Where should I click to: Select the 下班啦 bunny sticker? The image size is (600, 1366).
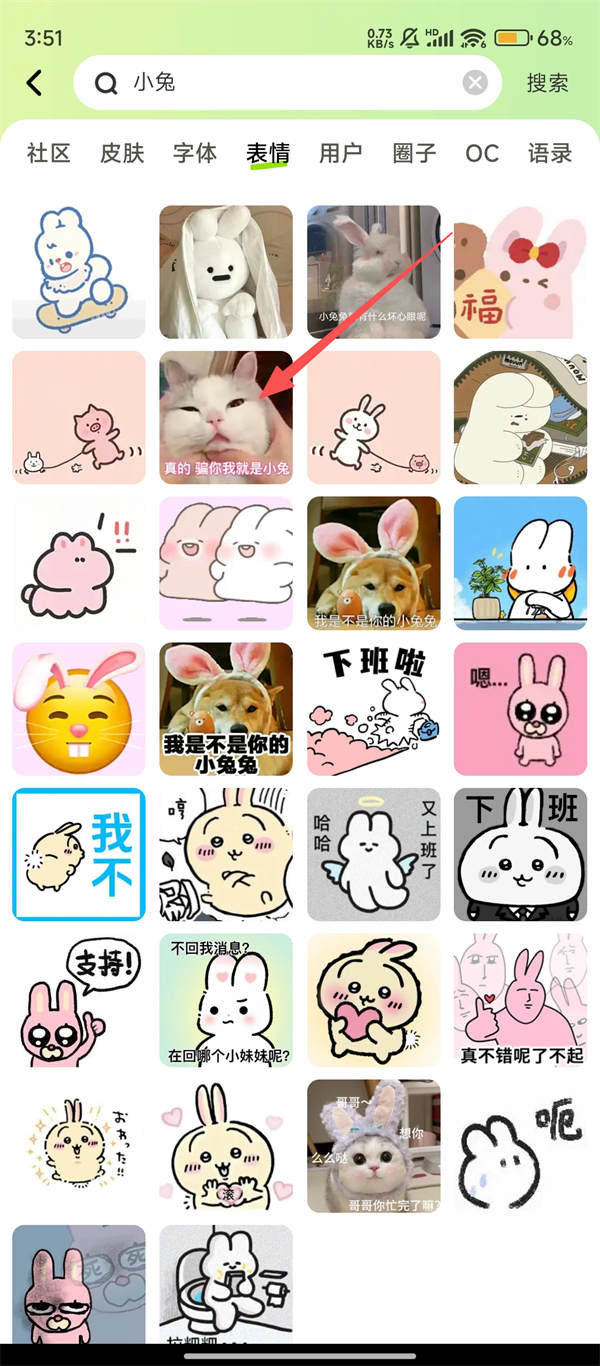373,709
